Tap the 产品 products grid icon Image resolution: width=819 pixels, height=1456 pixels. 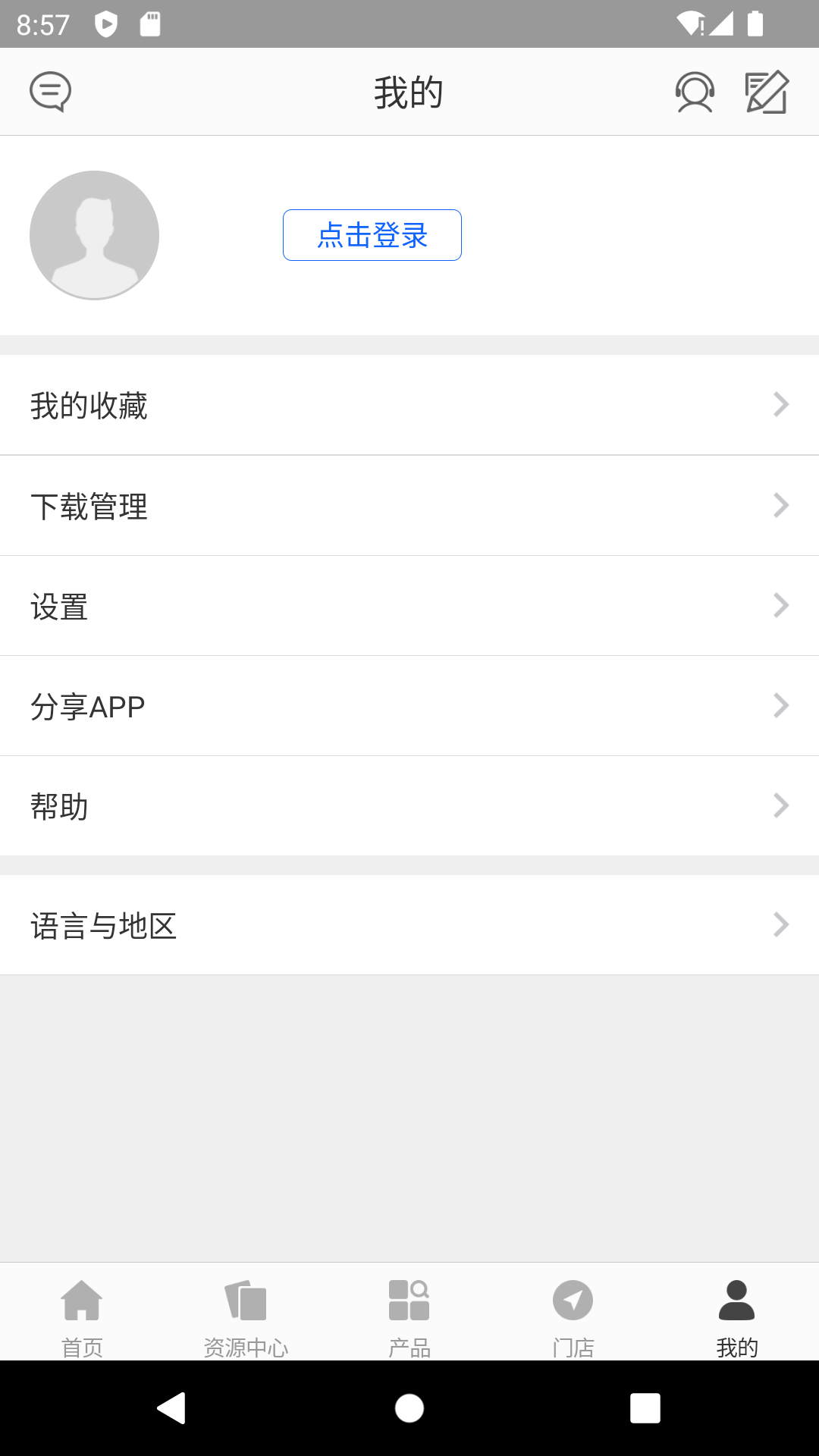click(409, 1299)
